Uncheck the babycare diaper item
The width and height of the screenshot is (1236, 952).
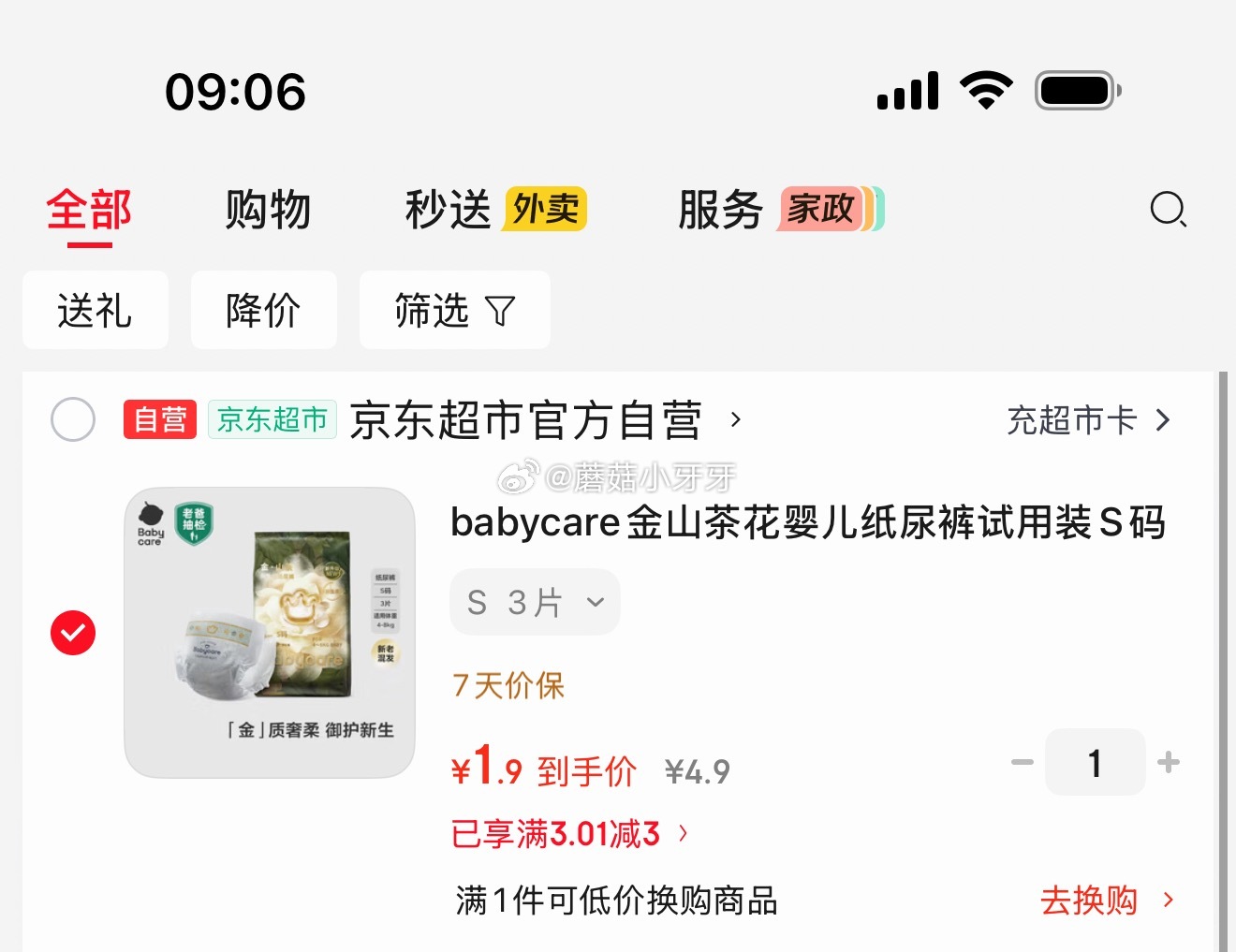(73, 633)
